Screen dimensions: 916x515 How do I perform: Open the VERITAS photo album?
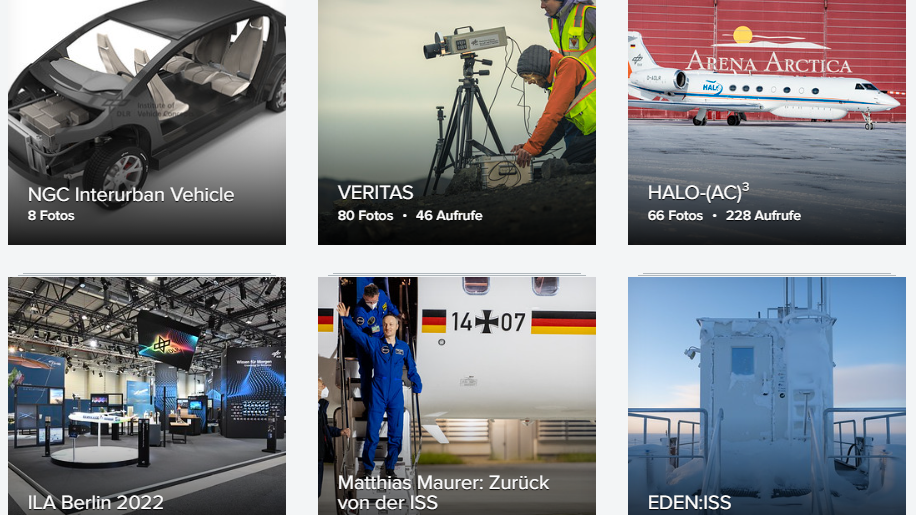[456, 120]
